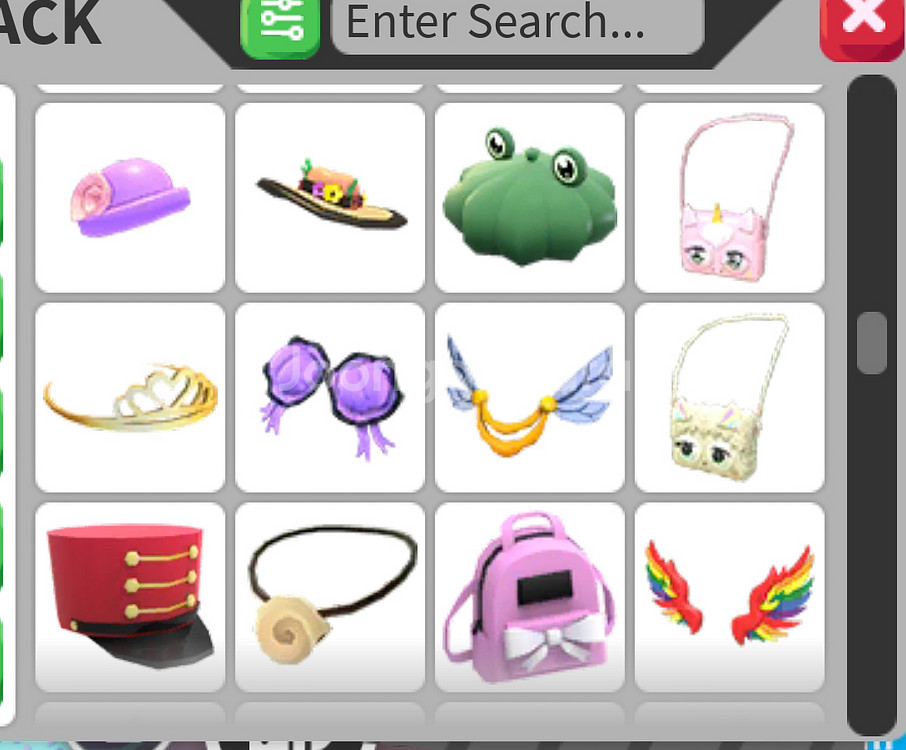Viewport: 906px width, 750px height.
Task: Select the rainbow wings item
Action: coord(730,597)
